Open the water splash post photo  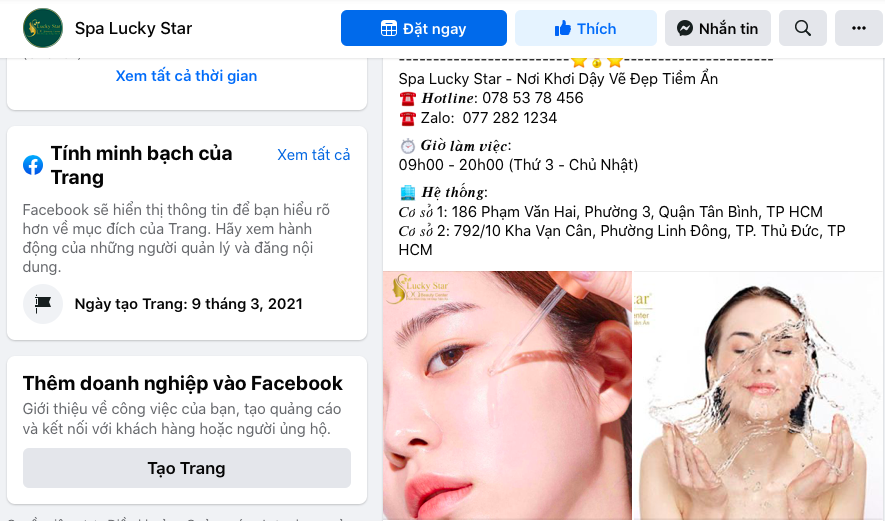click(x=760, y=395)
